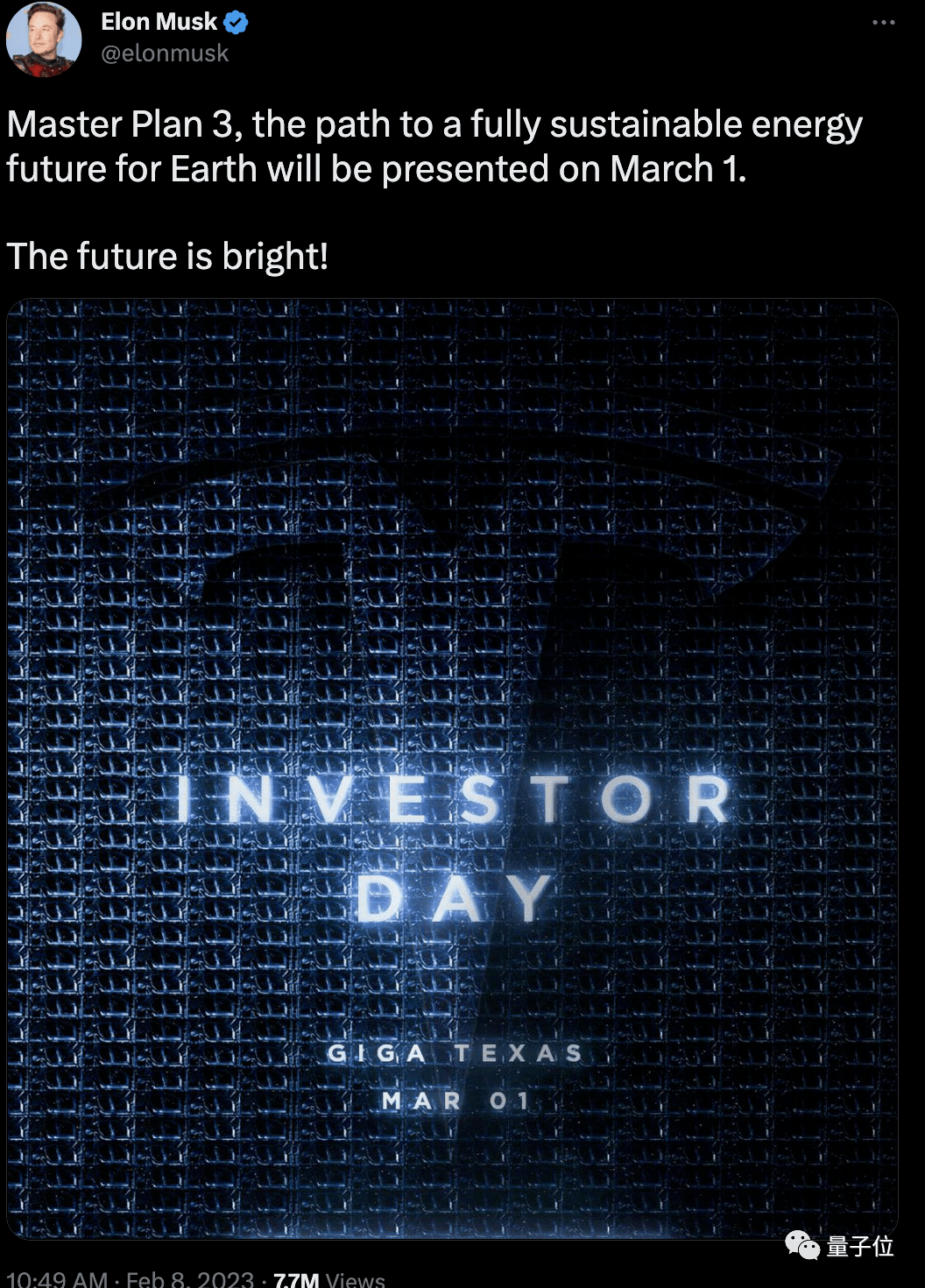Open the @elonmusk handle link
925x1288 pixels.
pos(165,53)
